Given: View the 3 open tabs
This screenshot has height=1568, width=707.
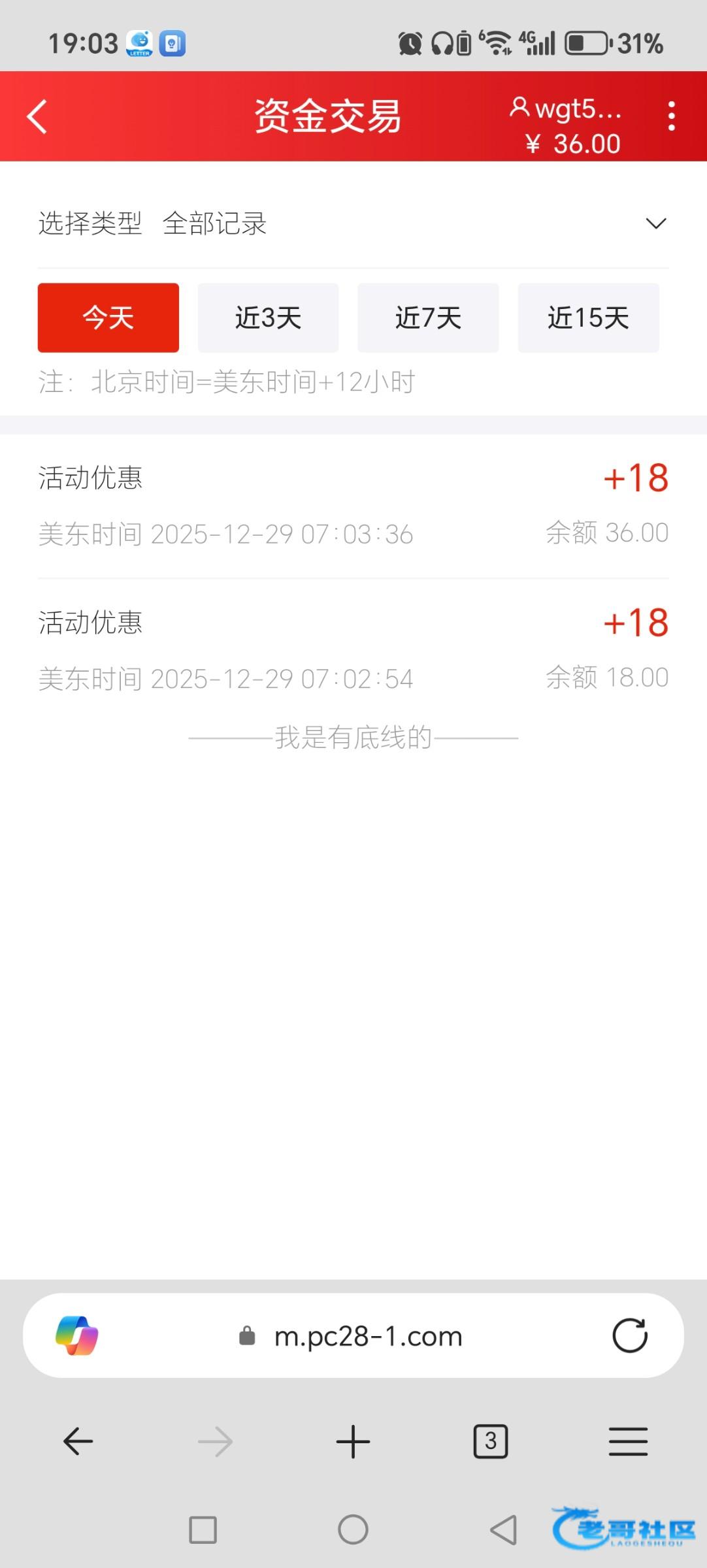Looking at the screenshot, I should 490,1442.
